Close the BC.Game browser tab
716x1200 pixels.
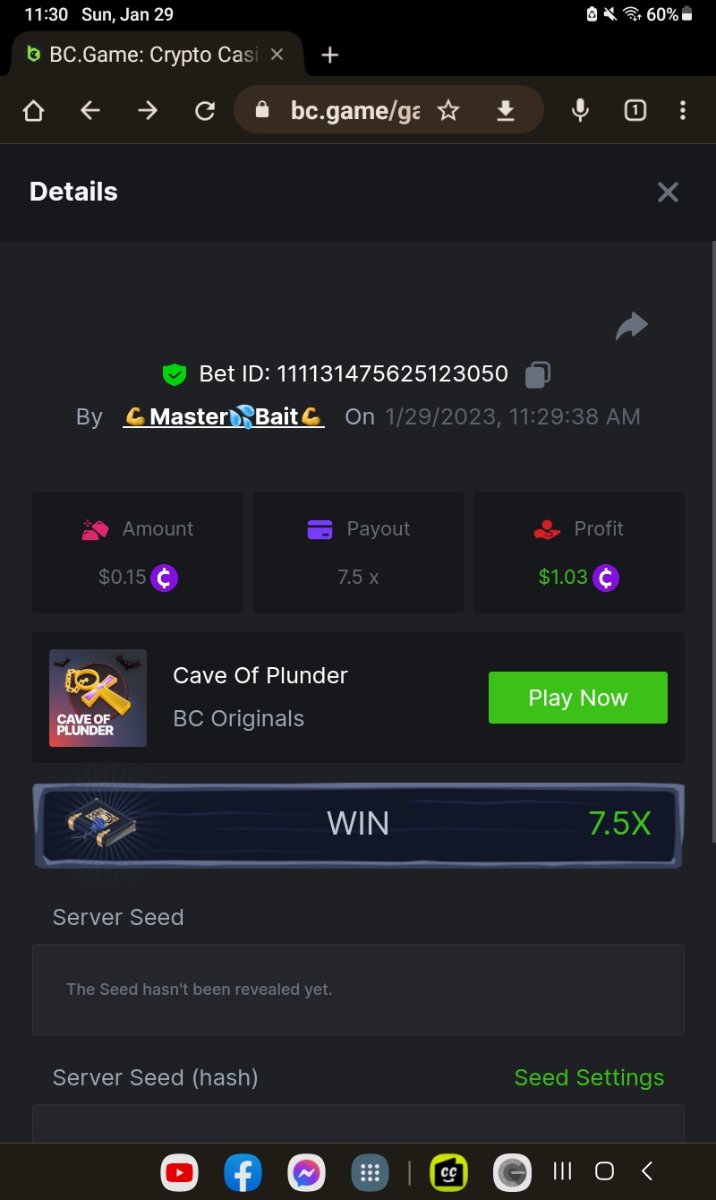pos(277,55)
